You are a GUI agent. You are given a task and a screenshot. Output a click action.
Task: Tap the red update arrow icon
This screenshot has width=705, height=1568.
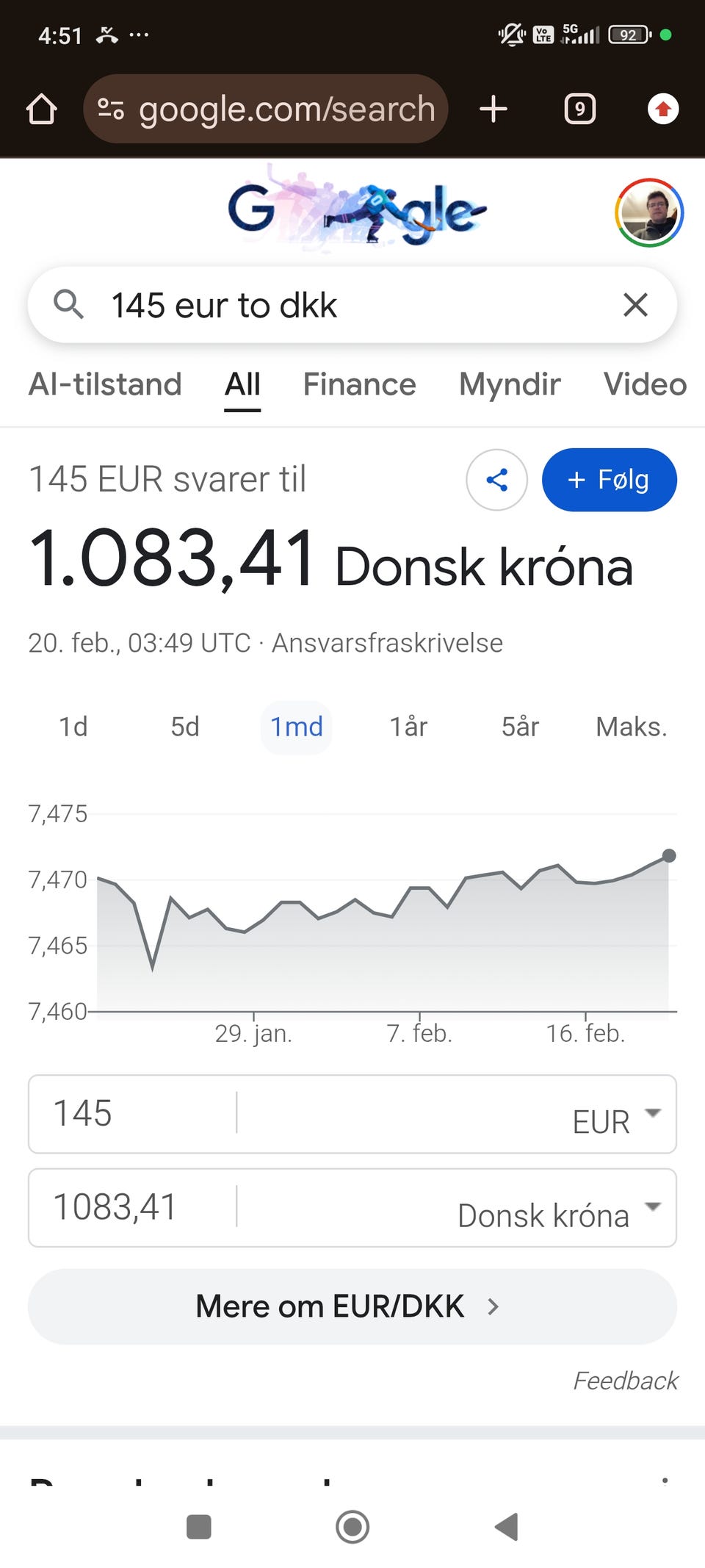pos(663,109)
